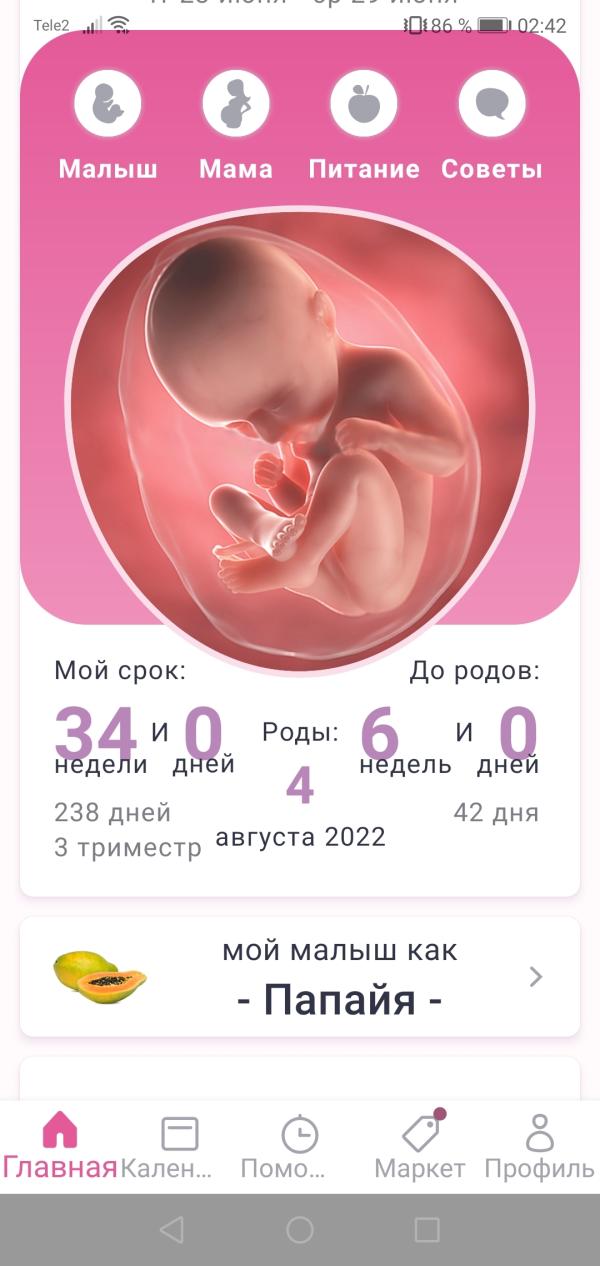Tap the system home button
Image resolution: width=600 pixels, height=1266 pixels.
300,1230
